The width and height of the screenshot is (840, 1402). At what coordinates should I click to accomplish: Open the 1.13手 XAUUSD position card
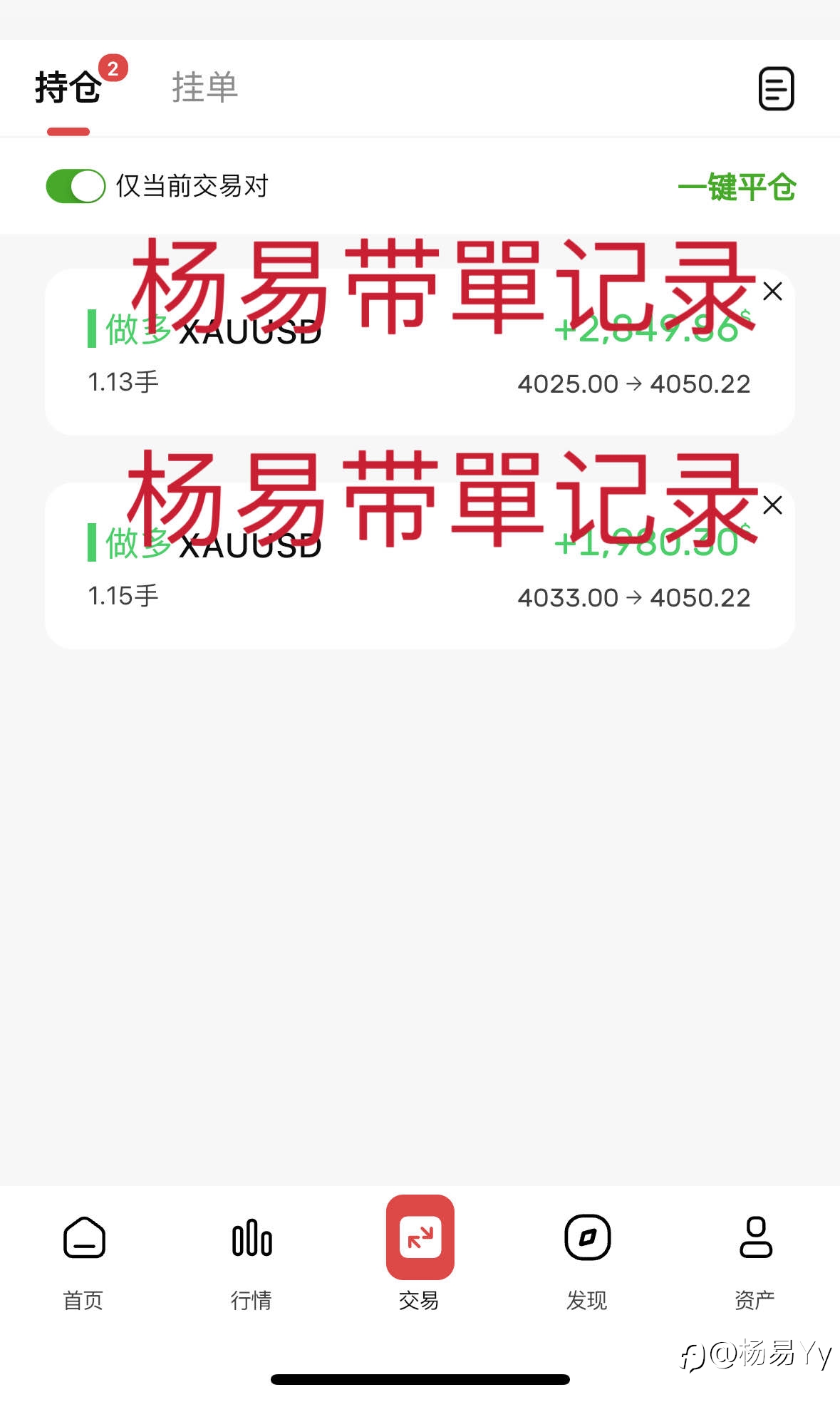(x=419, y=352)
